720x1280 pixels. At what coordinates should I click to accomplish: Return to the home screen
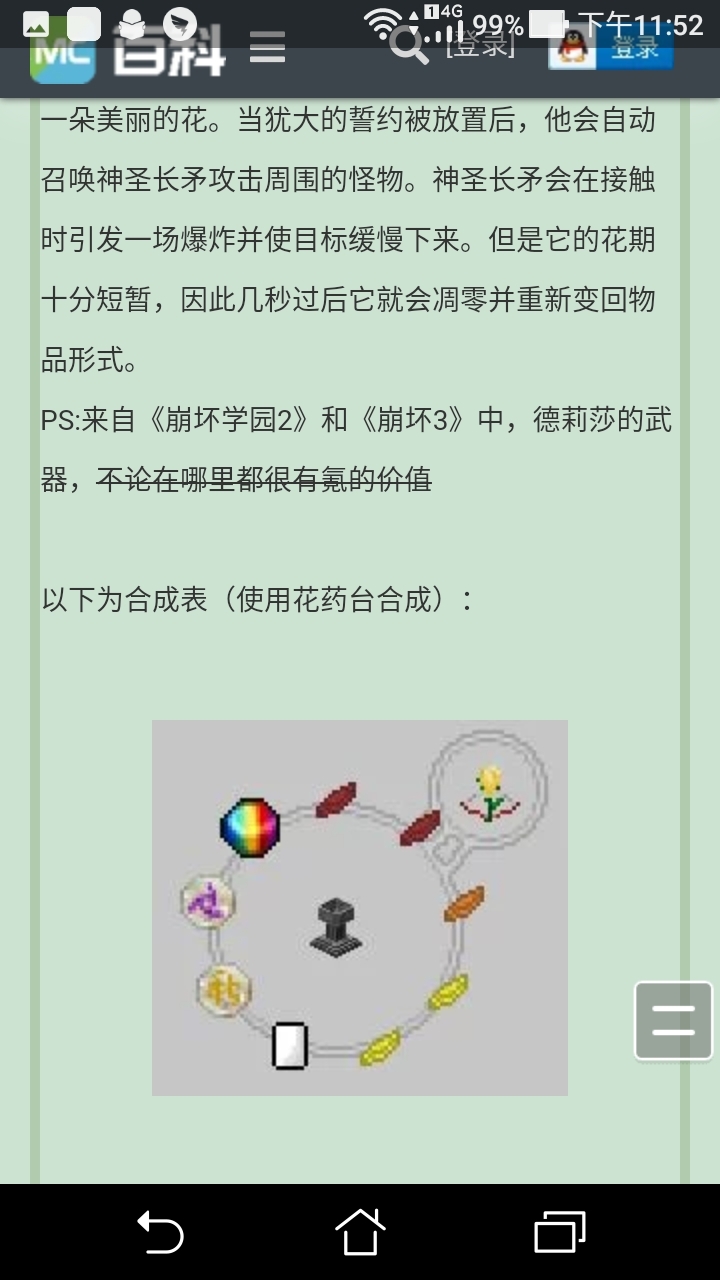point(360,1231)
